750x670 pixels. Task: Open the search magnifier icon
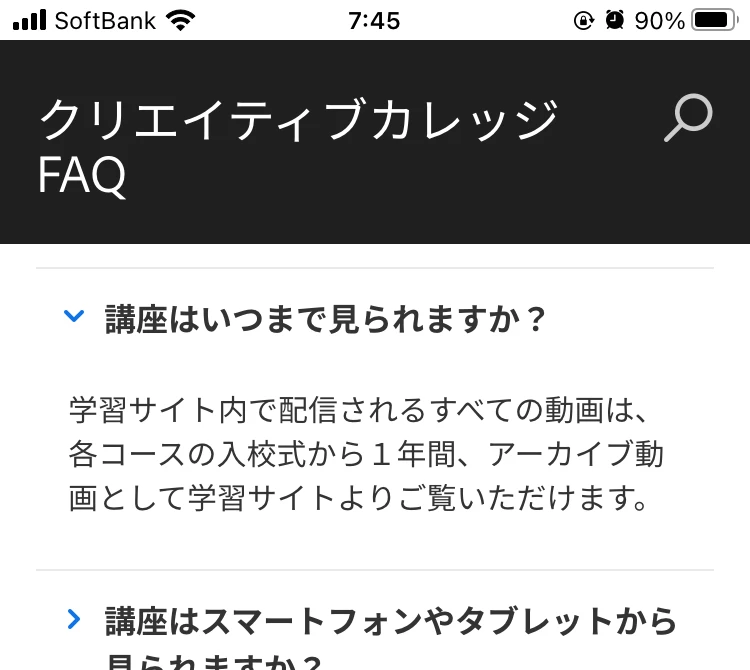click(x=688, y=119)
